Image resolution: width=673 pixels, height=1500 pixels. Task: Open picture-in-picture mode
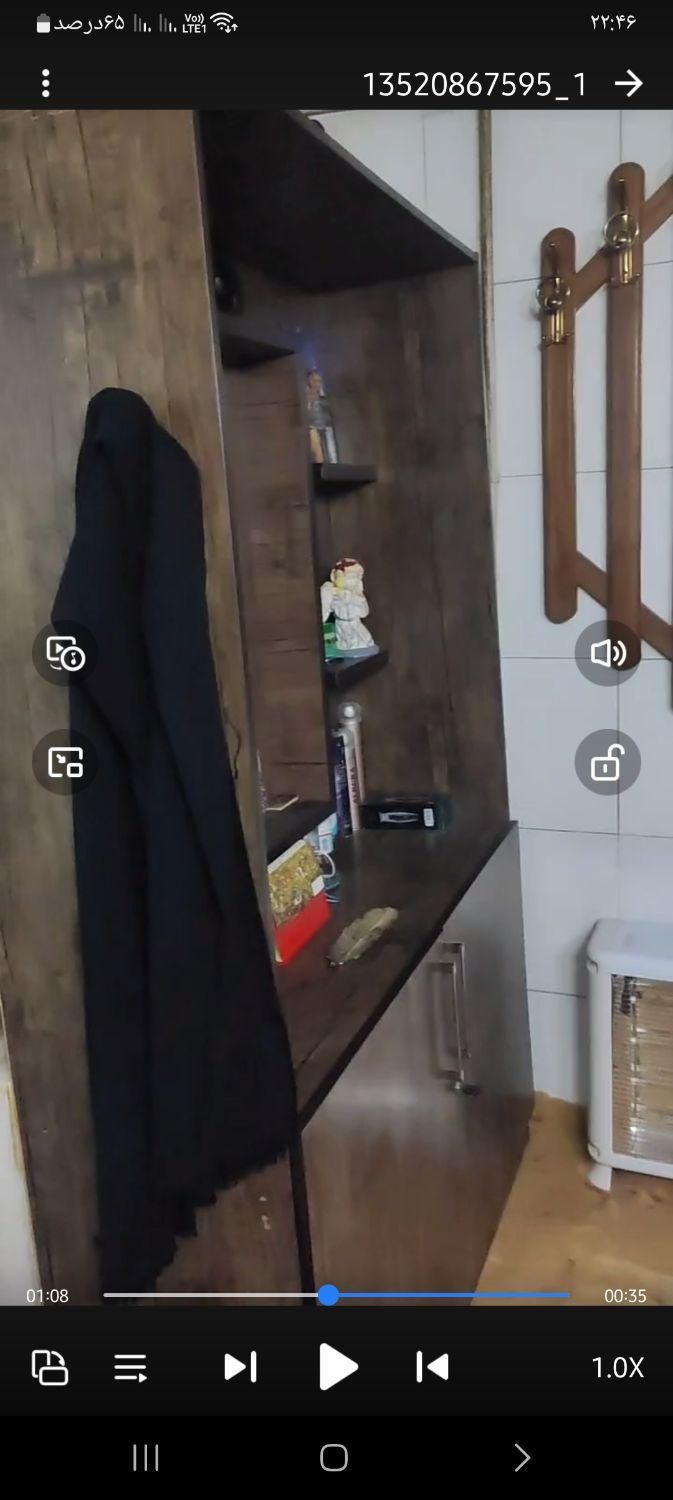point(65,763)
